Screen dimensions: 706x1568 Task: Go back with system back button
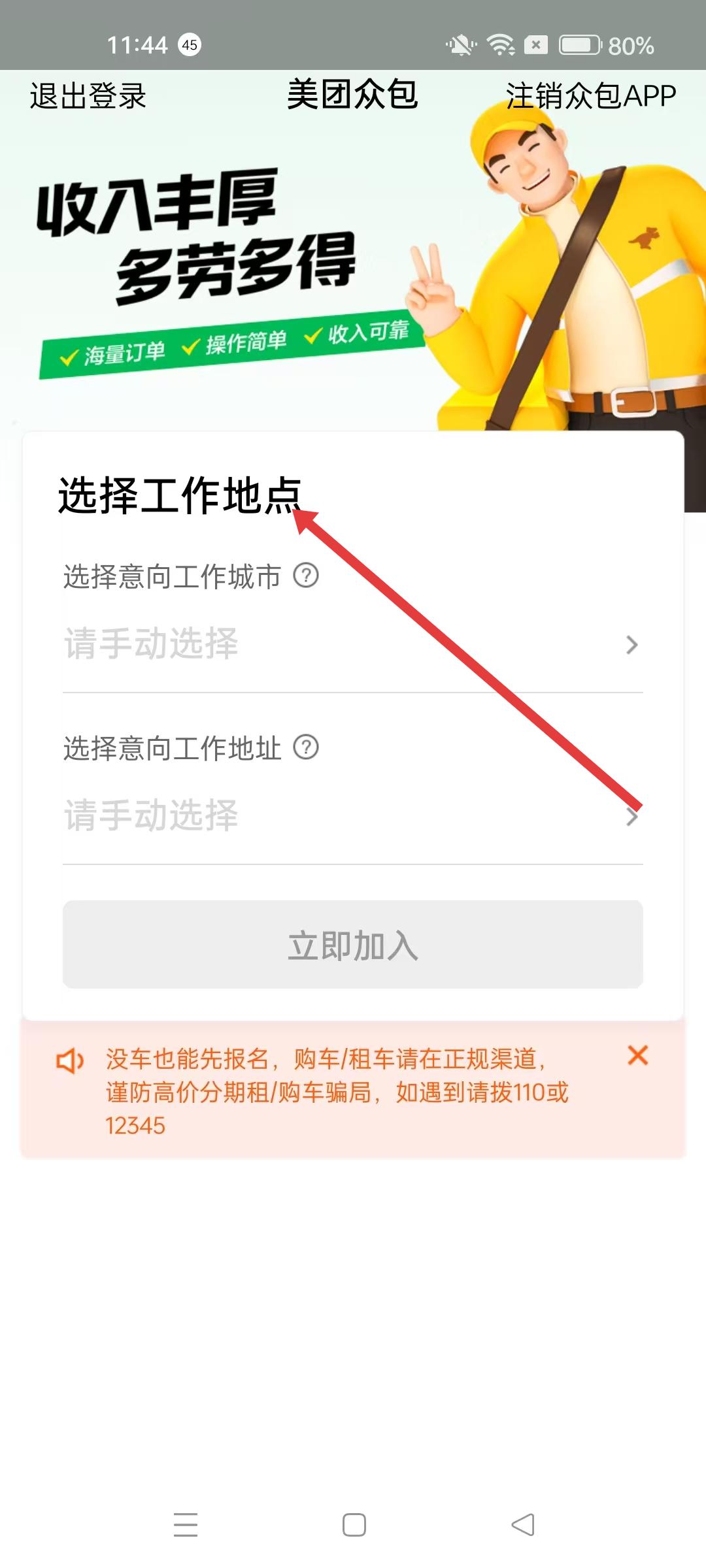523,1525
